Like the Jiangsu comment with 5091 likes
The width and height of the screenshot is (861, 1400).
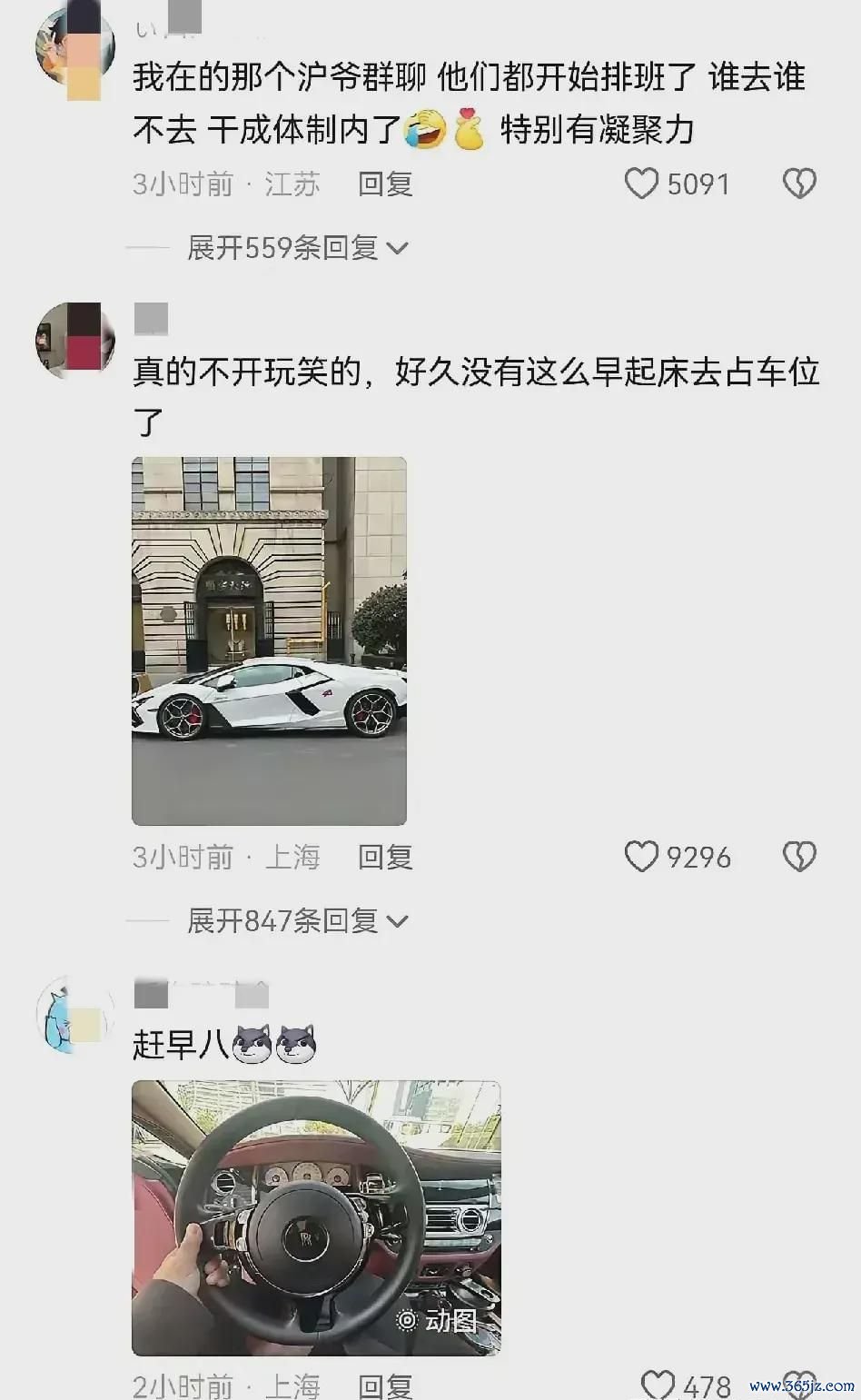tap(641, 184)
